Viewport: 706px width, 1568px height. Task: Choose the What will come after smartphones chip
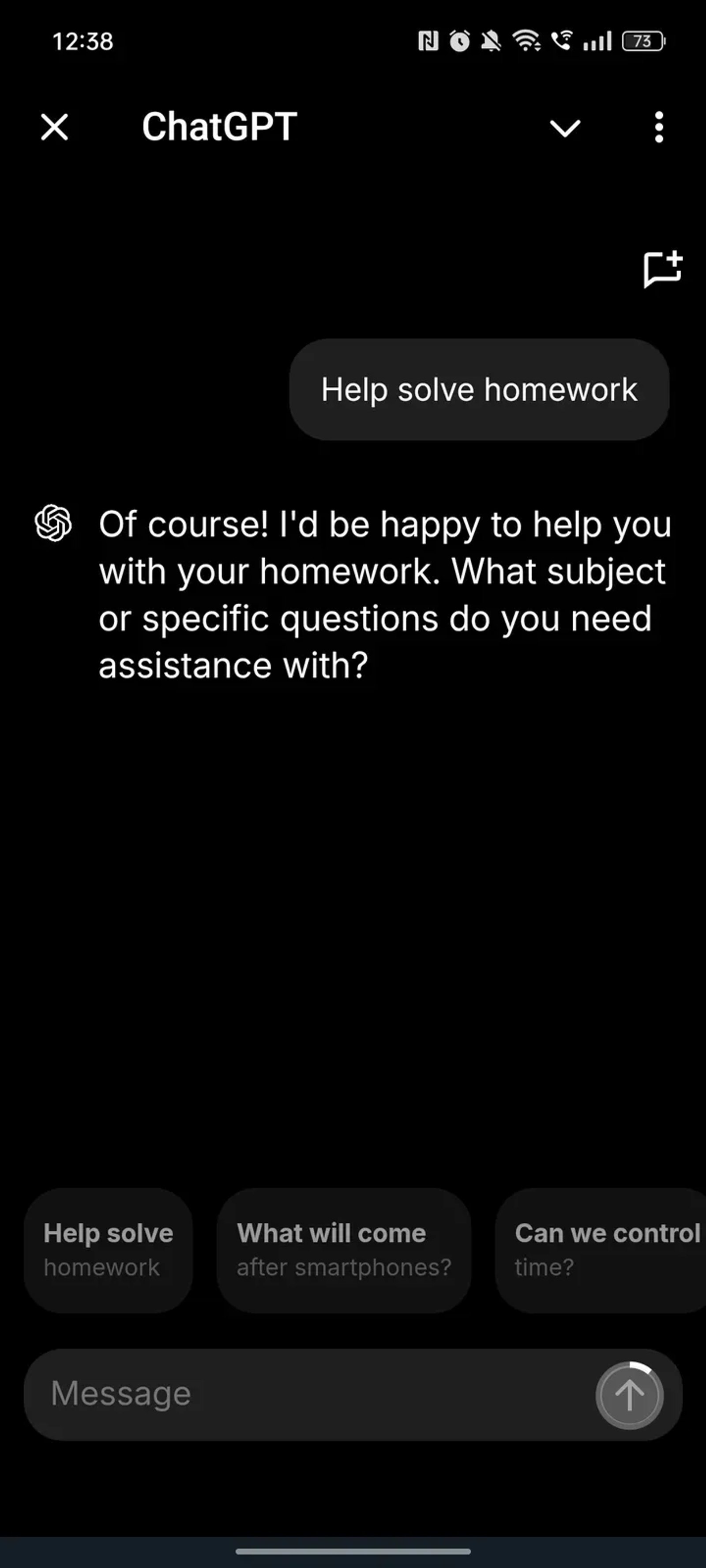pos(344,1250)
